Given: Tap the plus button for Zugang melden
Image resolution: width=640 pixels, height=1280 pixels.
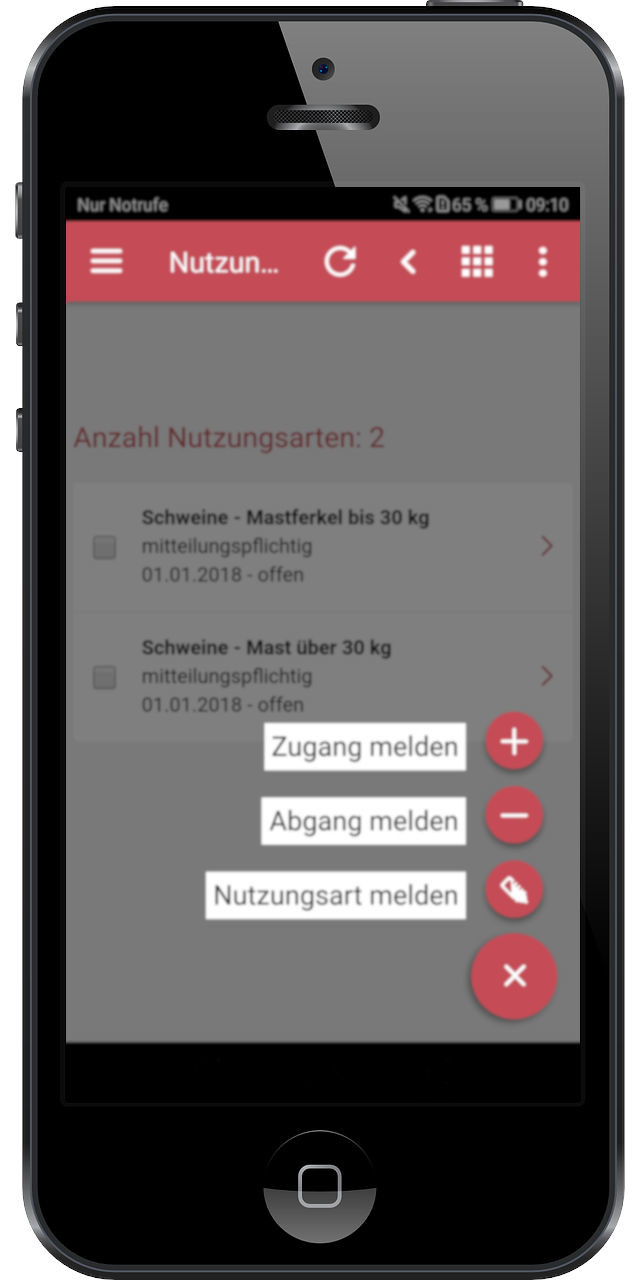Looking at the screenshot, I should pos(514,742).
